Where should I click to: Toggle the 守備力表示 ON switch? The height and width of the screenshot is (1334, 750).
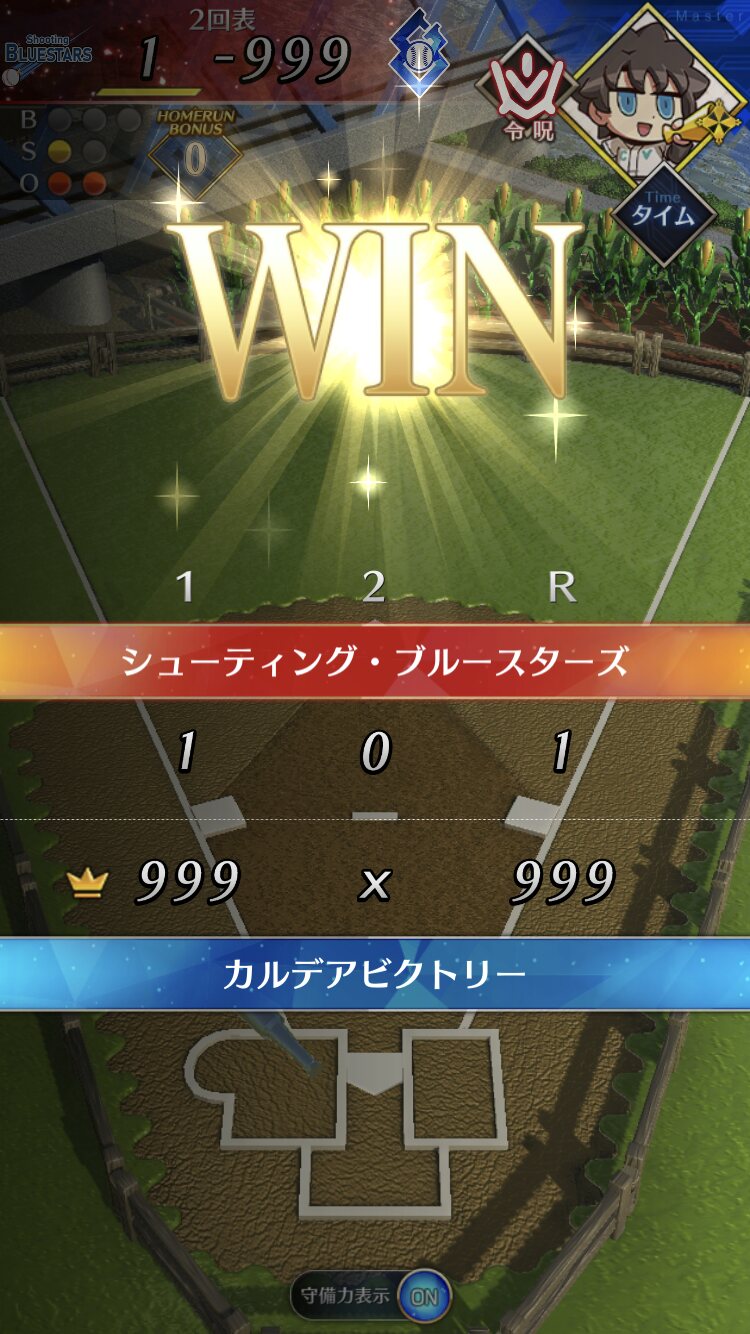coord(424,1297)
